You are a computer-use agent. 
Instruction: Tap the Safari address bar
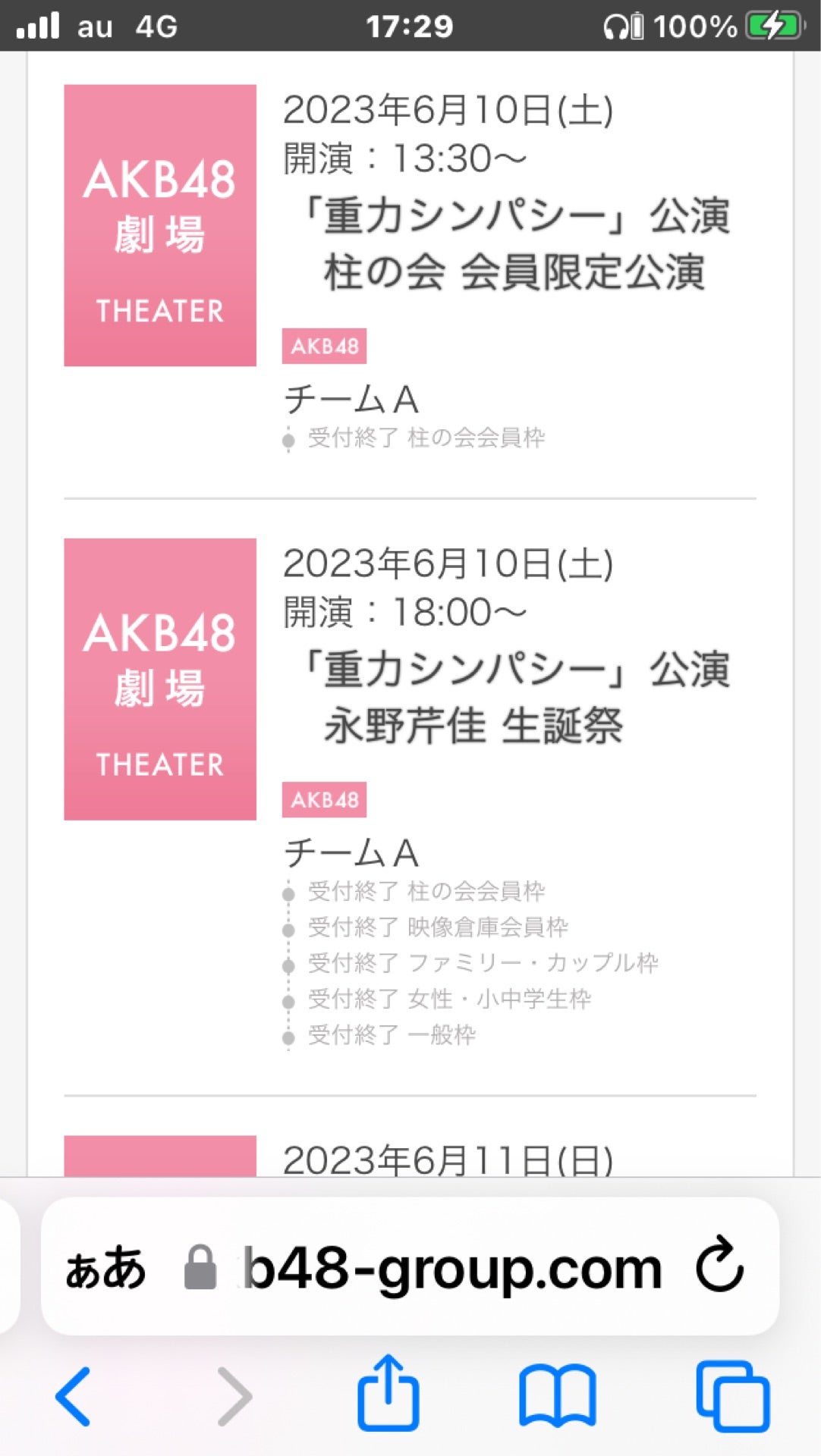[x=452, y=1268]
